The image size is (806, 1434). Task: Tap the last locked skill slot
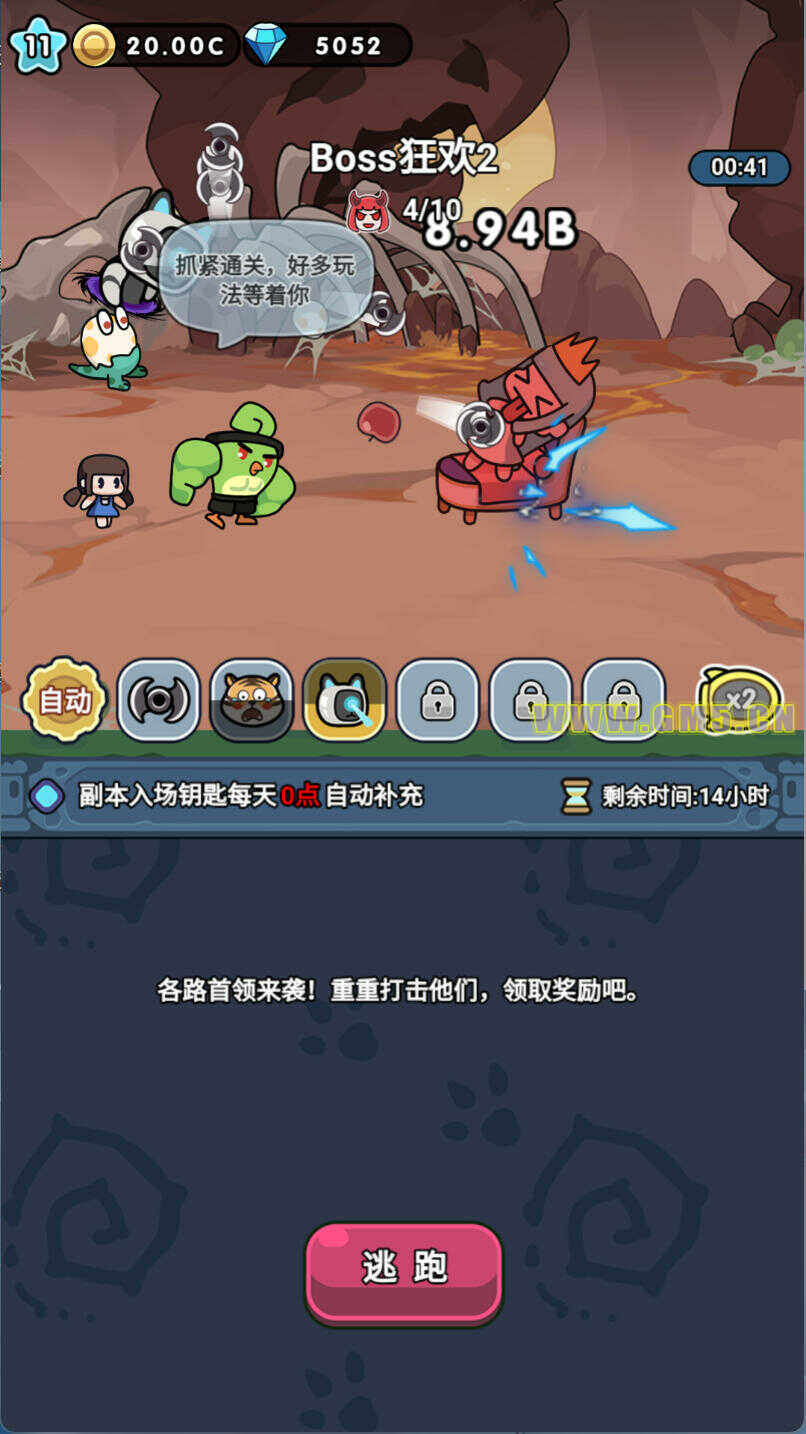(x=623, y=699)
